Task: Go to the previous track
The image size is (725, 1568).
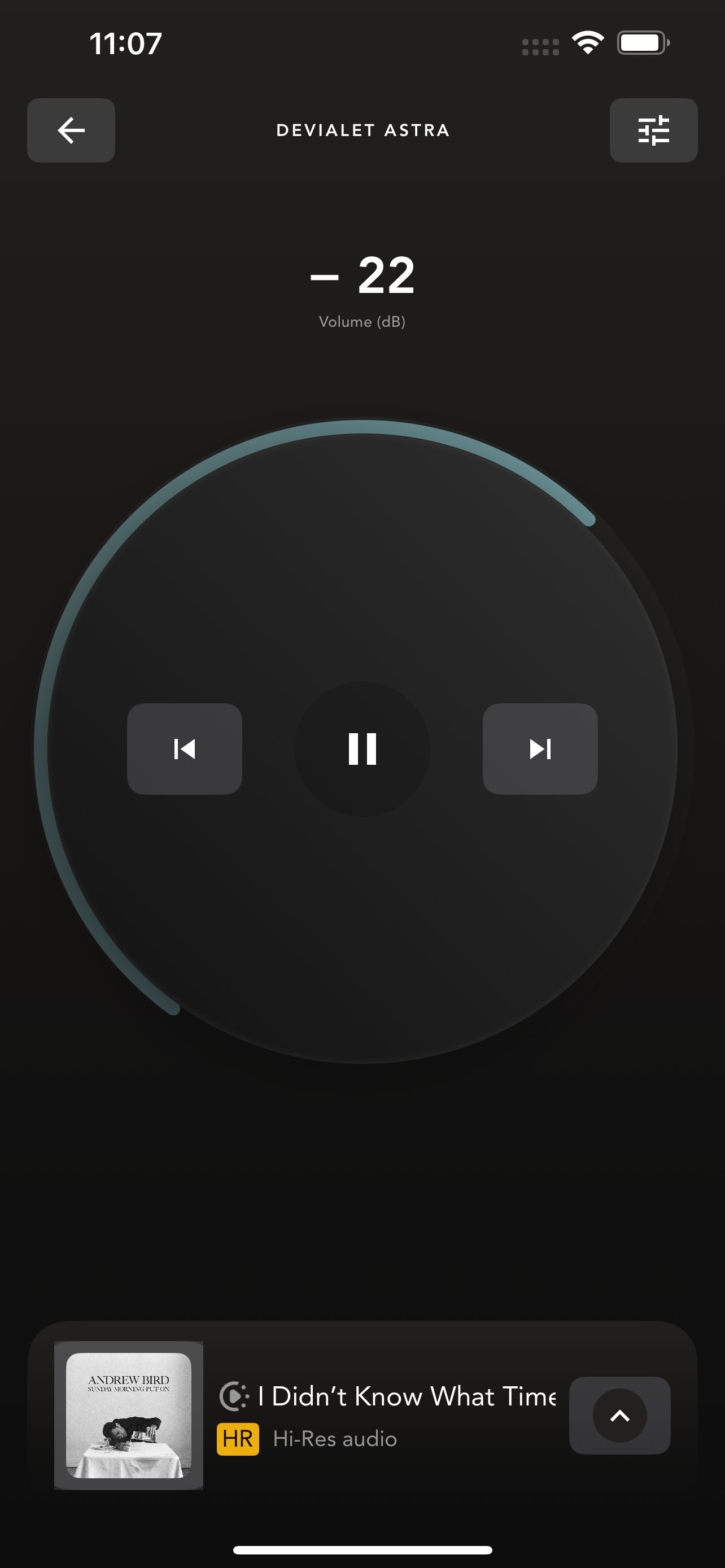Action: 185,748
